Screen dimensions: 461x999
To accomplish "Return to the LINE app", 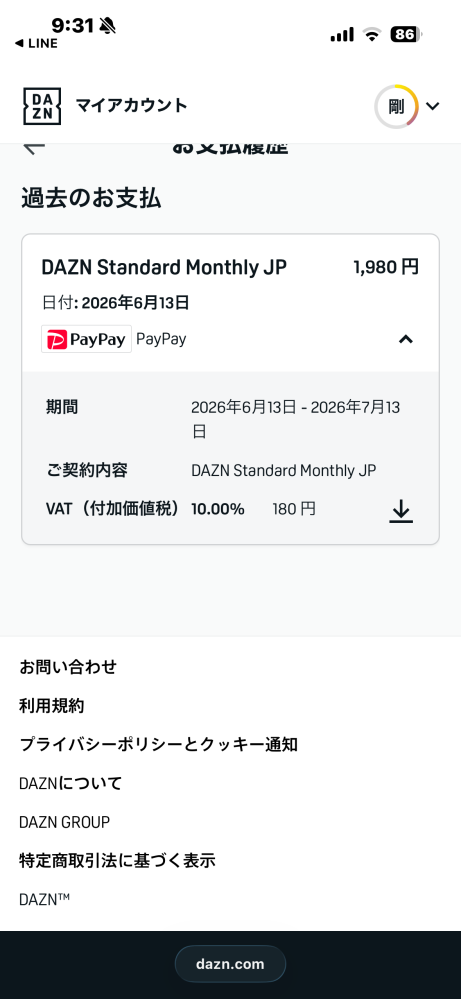I will (x=36, y=43).
